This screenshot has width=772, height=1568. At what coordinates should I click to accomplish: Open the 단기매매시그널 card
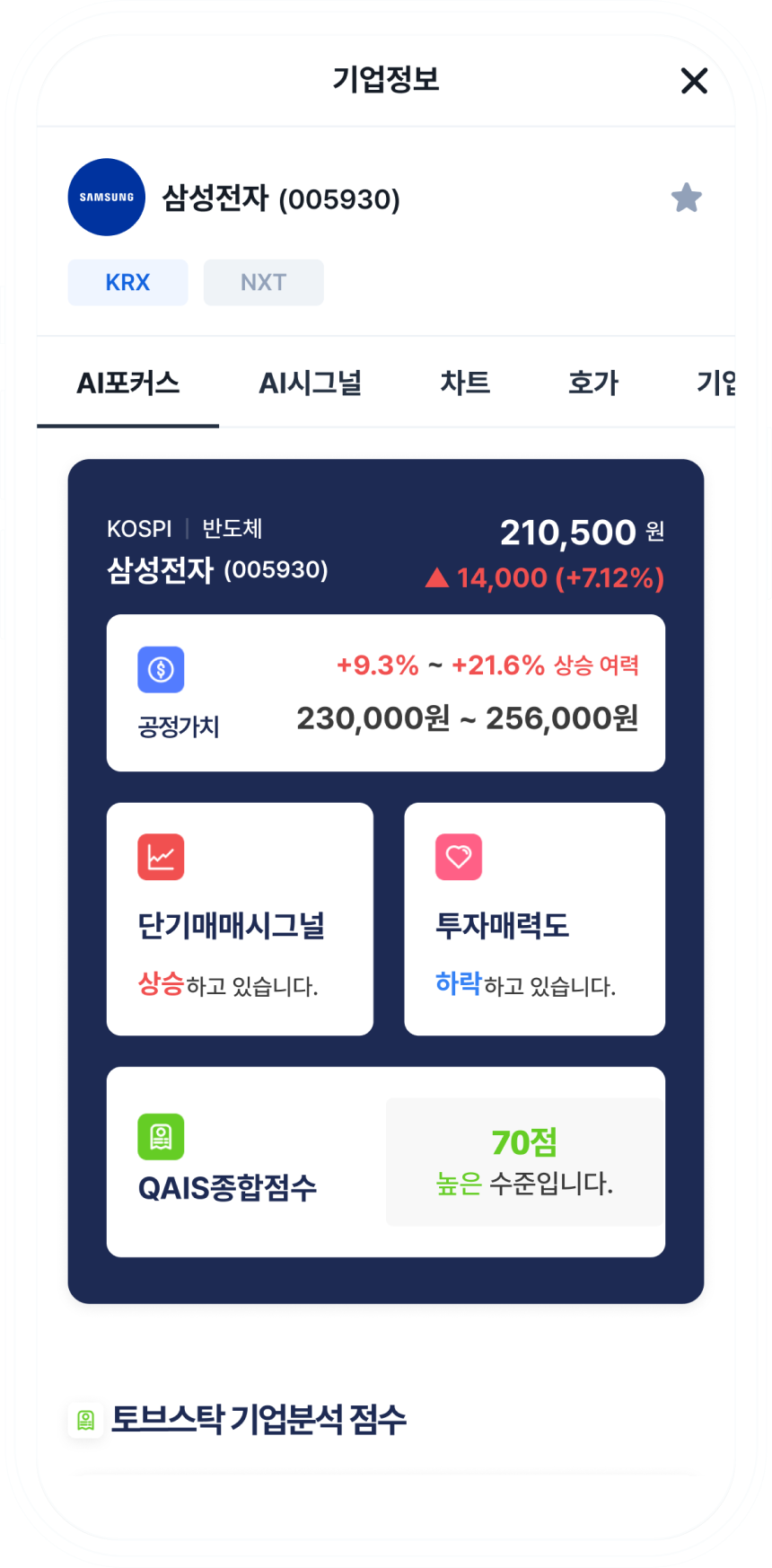tap(240, 919)
